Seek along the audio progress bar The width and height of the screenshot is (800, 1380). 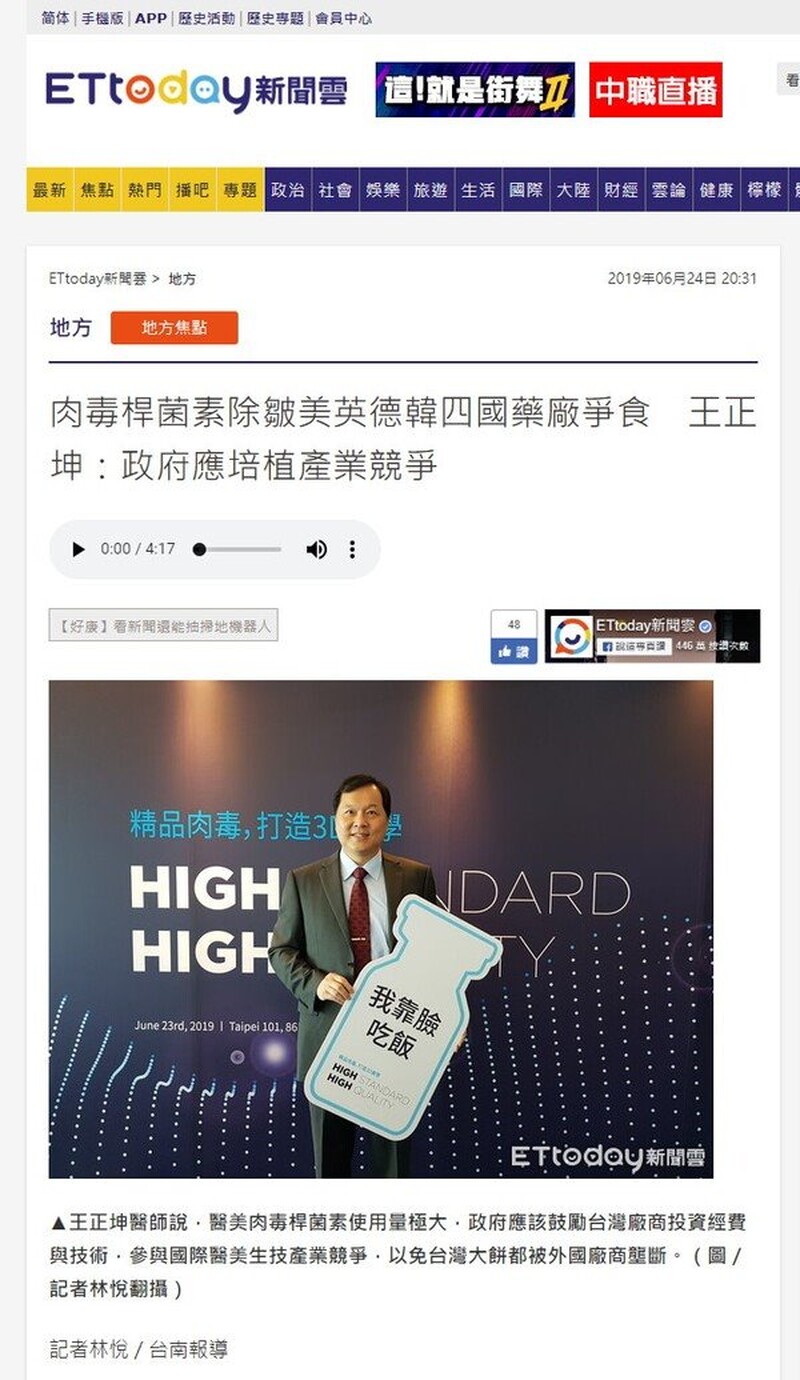pyautogui.click(x=240, y=549)
